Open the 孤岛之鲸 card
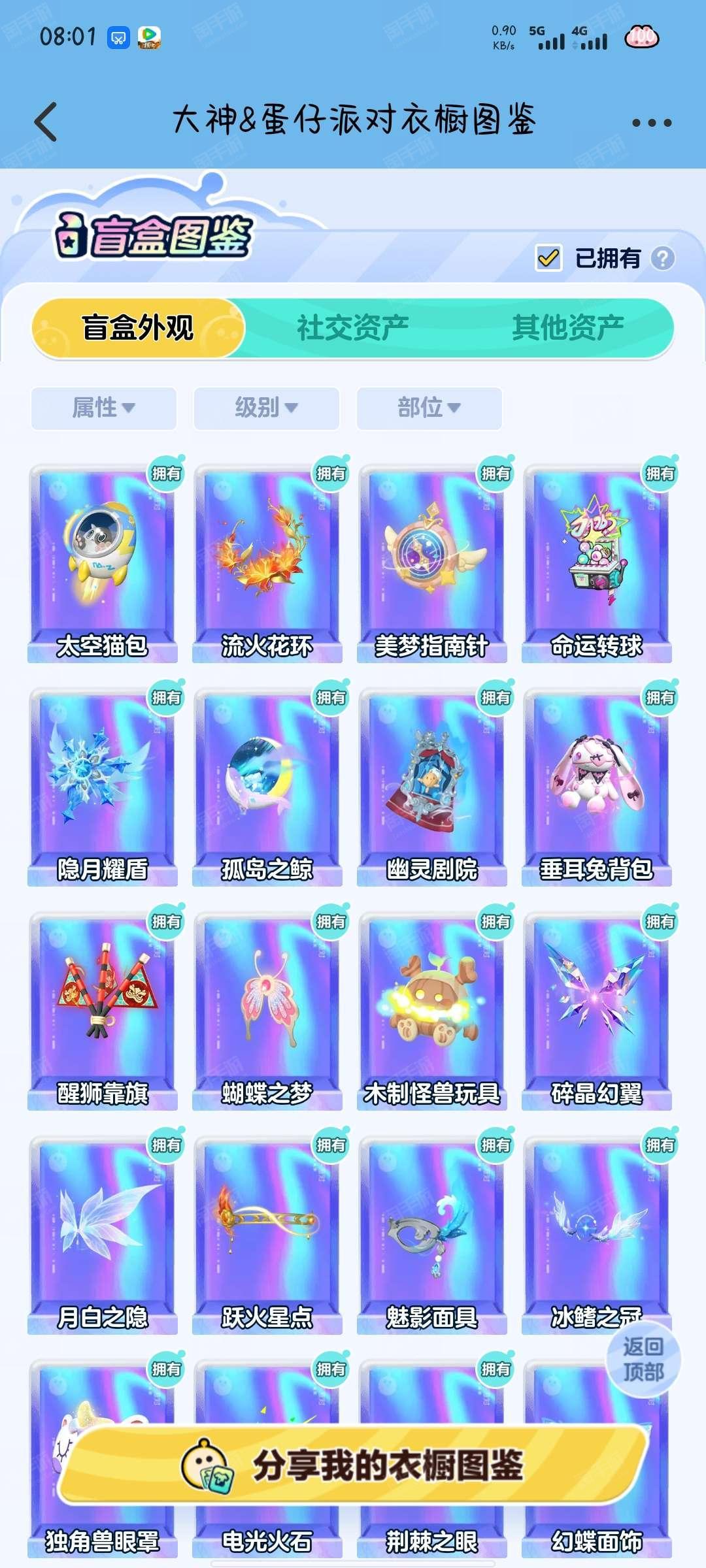Image resolution: width=706 pixels, height=1568 pixels. pyautogui.click(x=267, y=787)
